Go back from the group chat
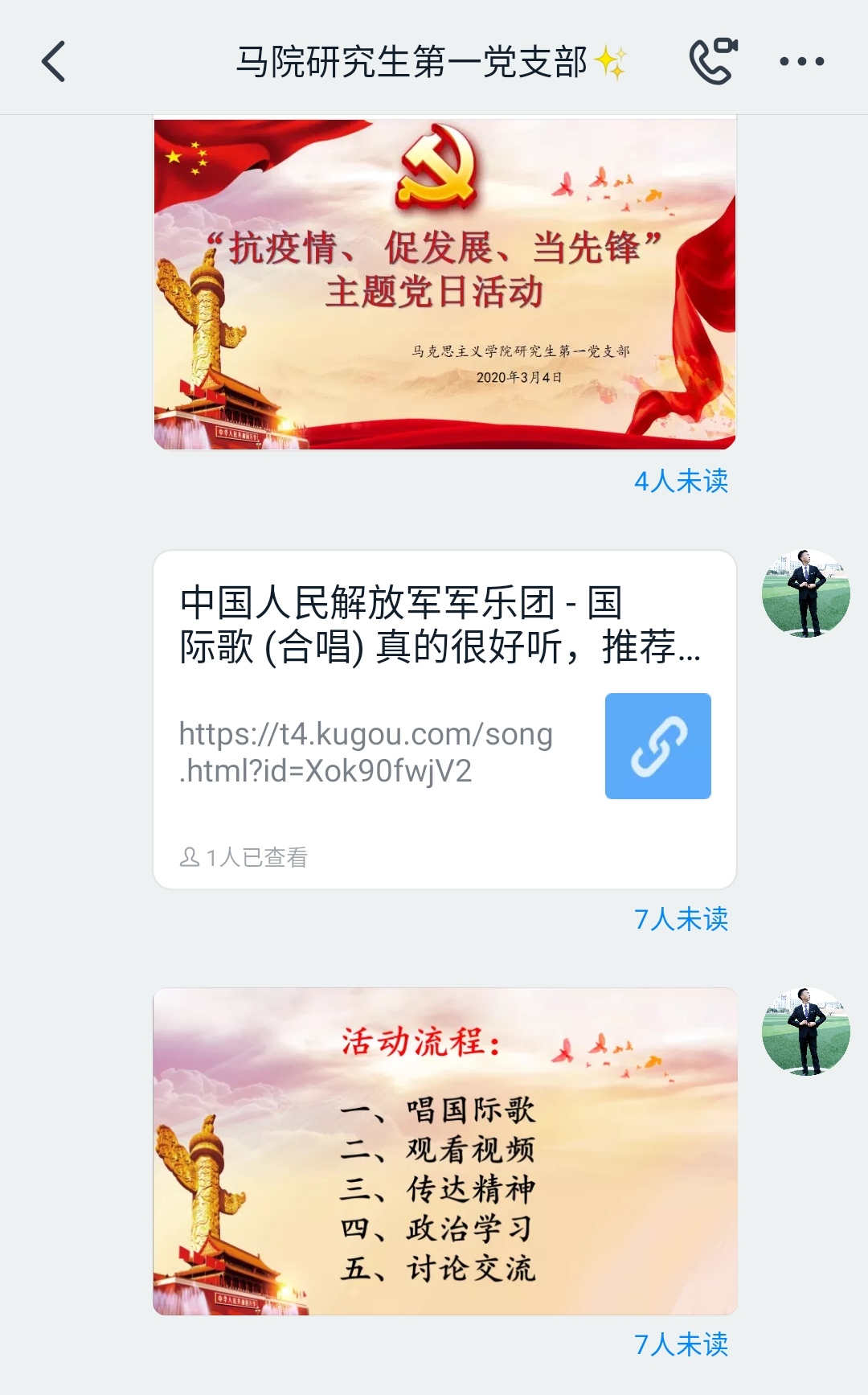The width and height of the screenshot is (868, 1395). point(54,62)
